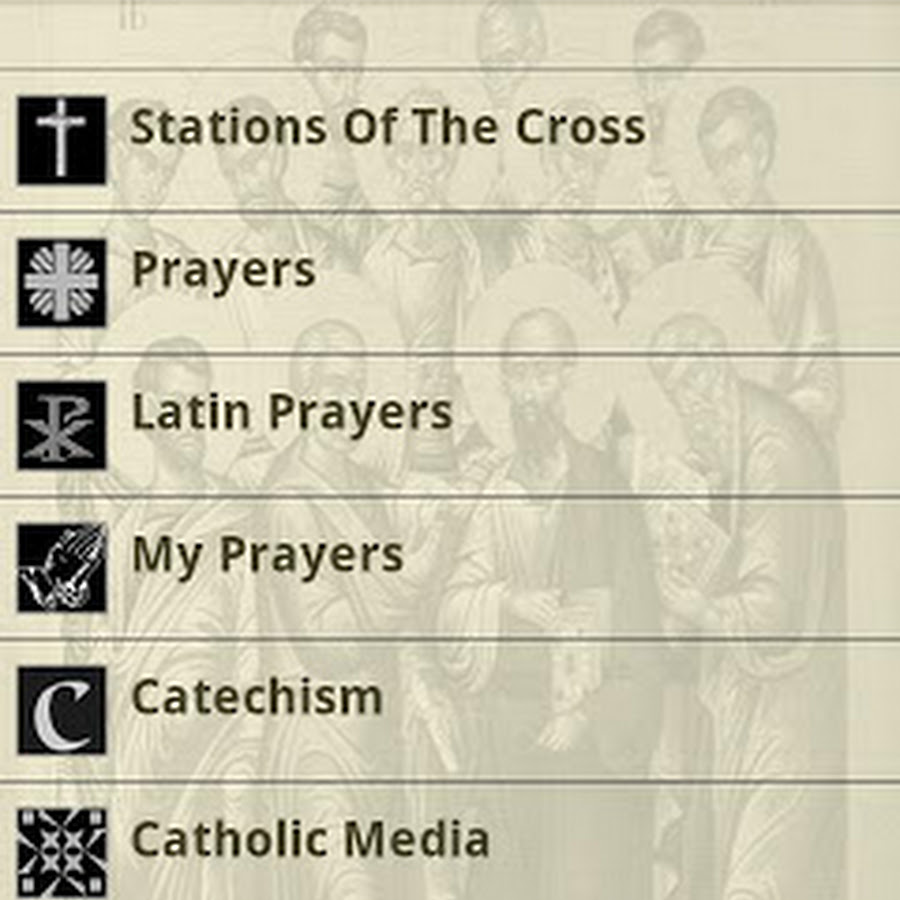Open the Catechism entry
Viewport: 900px width, 900px height.
coord(257,698)
